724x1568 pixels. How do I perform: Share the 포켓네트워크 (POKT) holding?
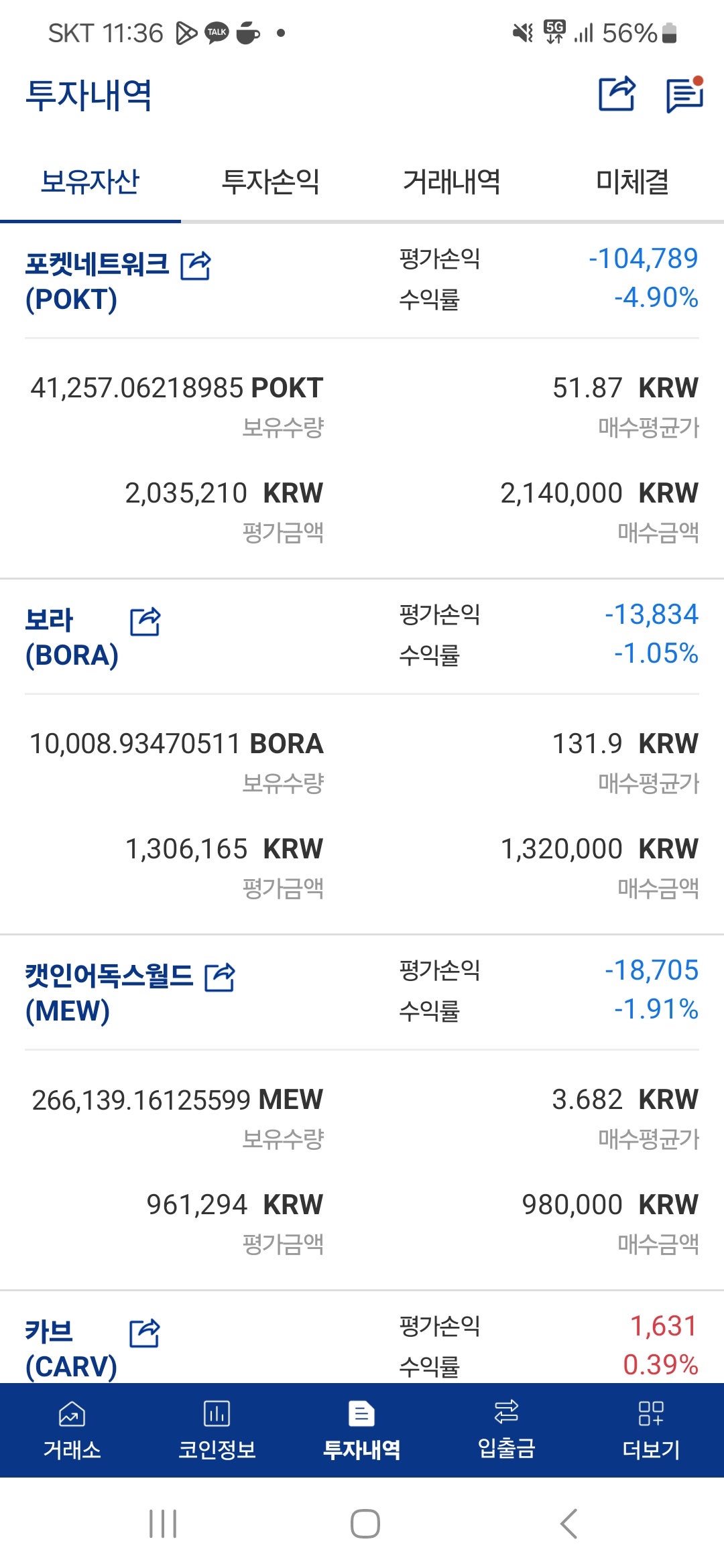click(x=196, y=265)
